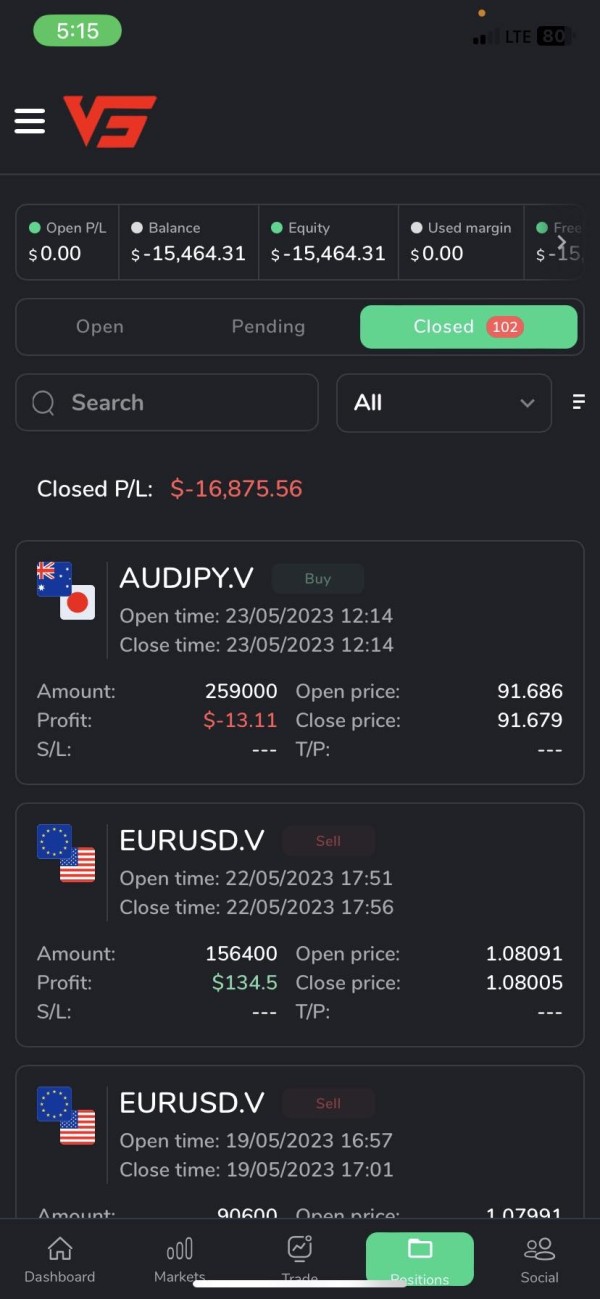
Task: Open the Social tab
Action: (x=540, y=1259)
